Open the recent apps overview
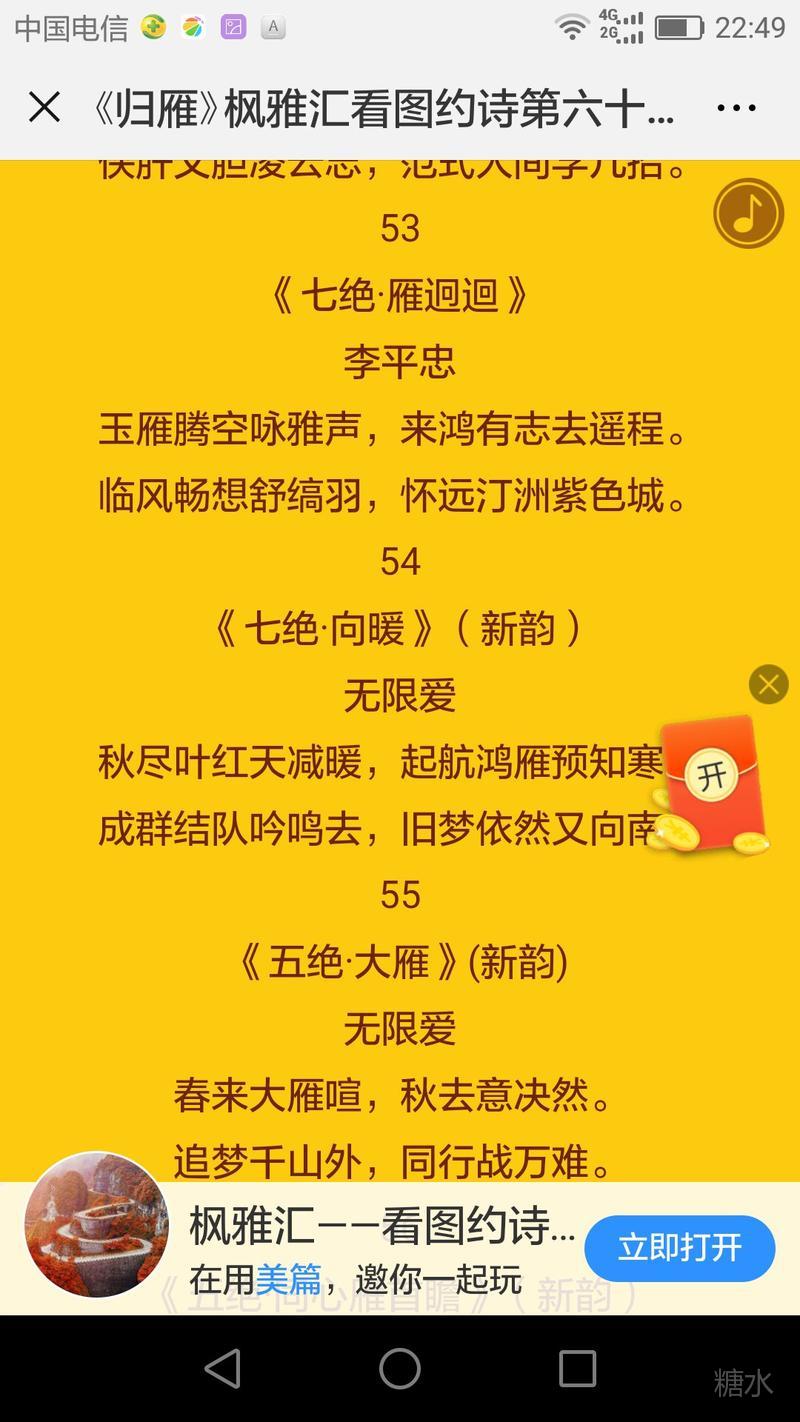 click(x=577, y=1368)
